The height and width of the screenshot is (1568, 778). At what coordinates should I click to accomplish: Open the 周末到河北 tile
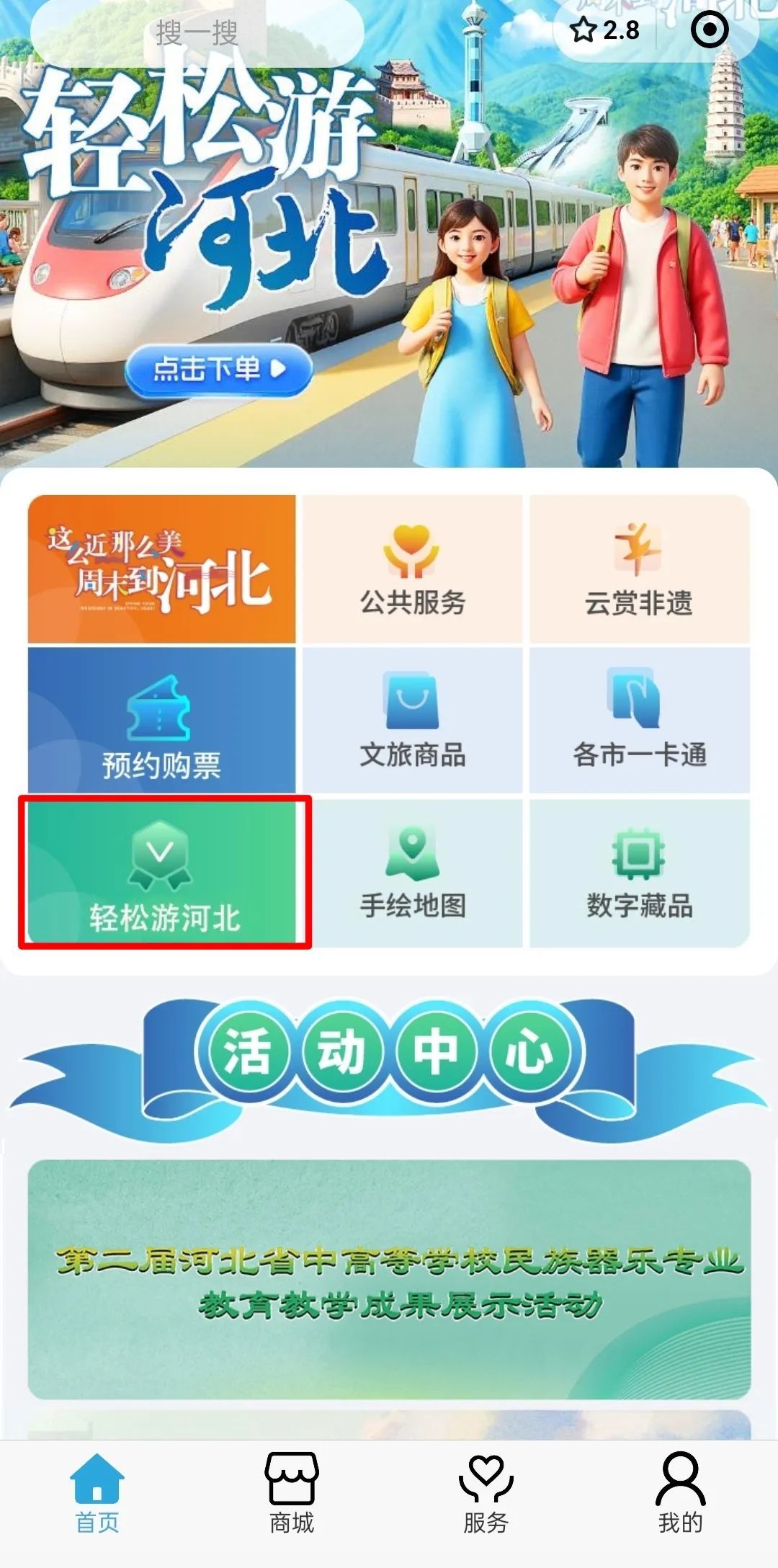pos(161,569)
